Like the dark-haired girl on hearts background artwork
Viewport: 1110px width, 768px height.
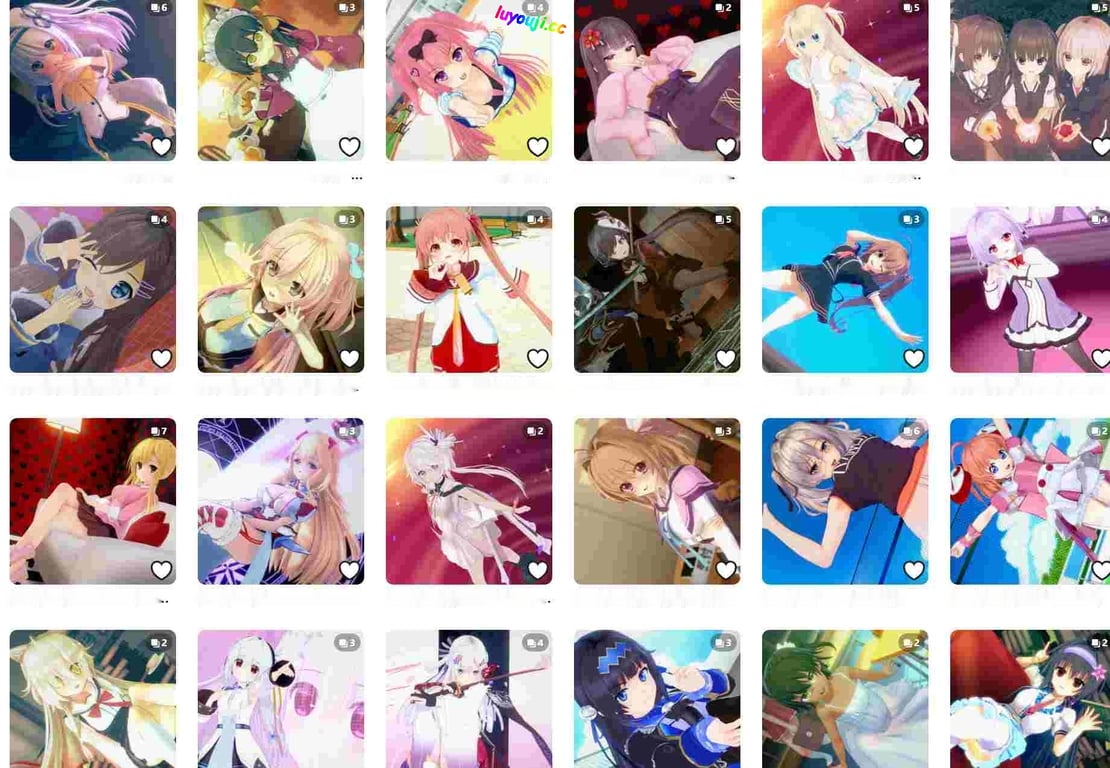click(725, 147)
